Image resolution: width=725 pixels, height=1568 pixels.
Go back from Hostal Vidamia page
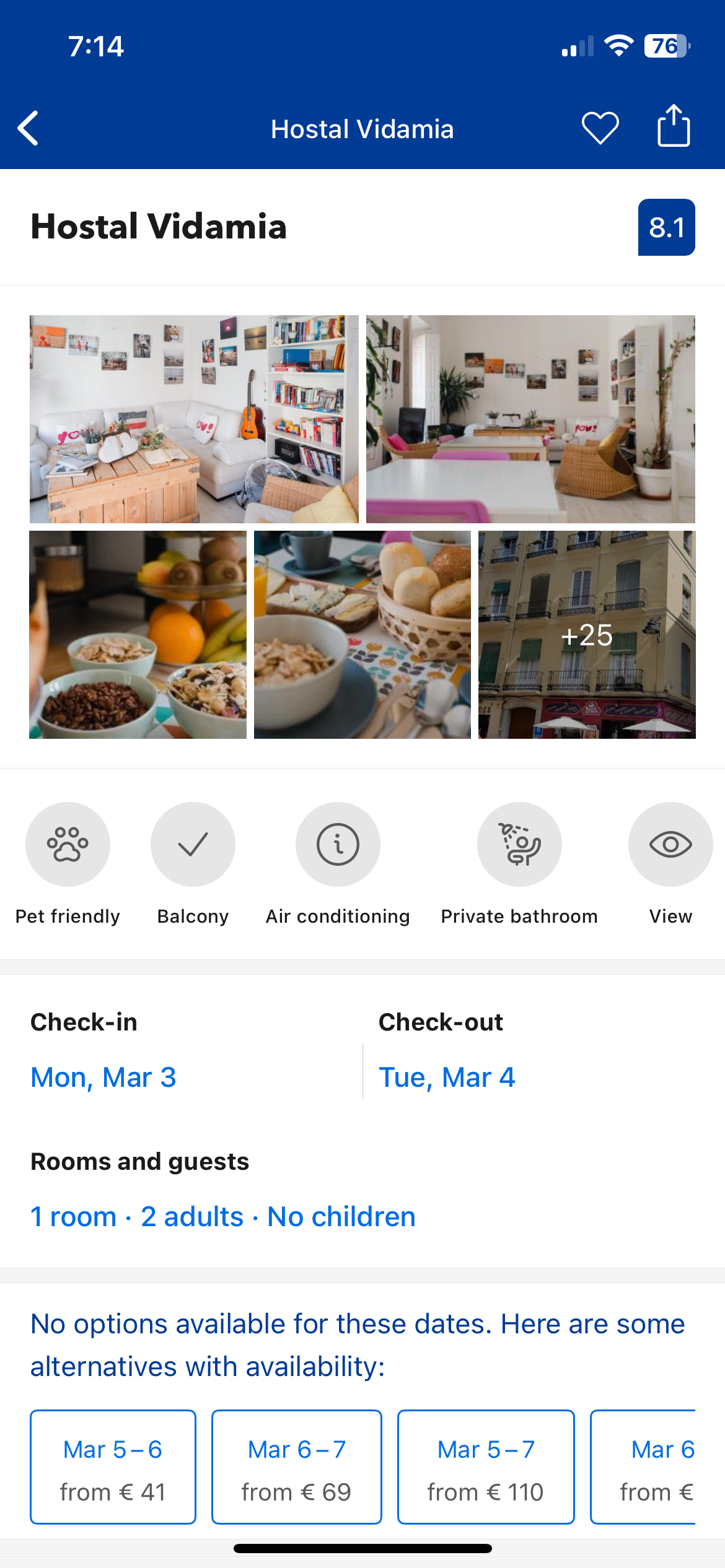tap(29, 129)
